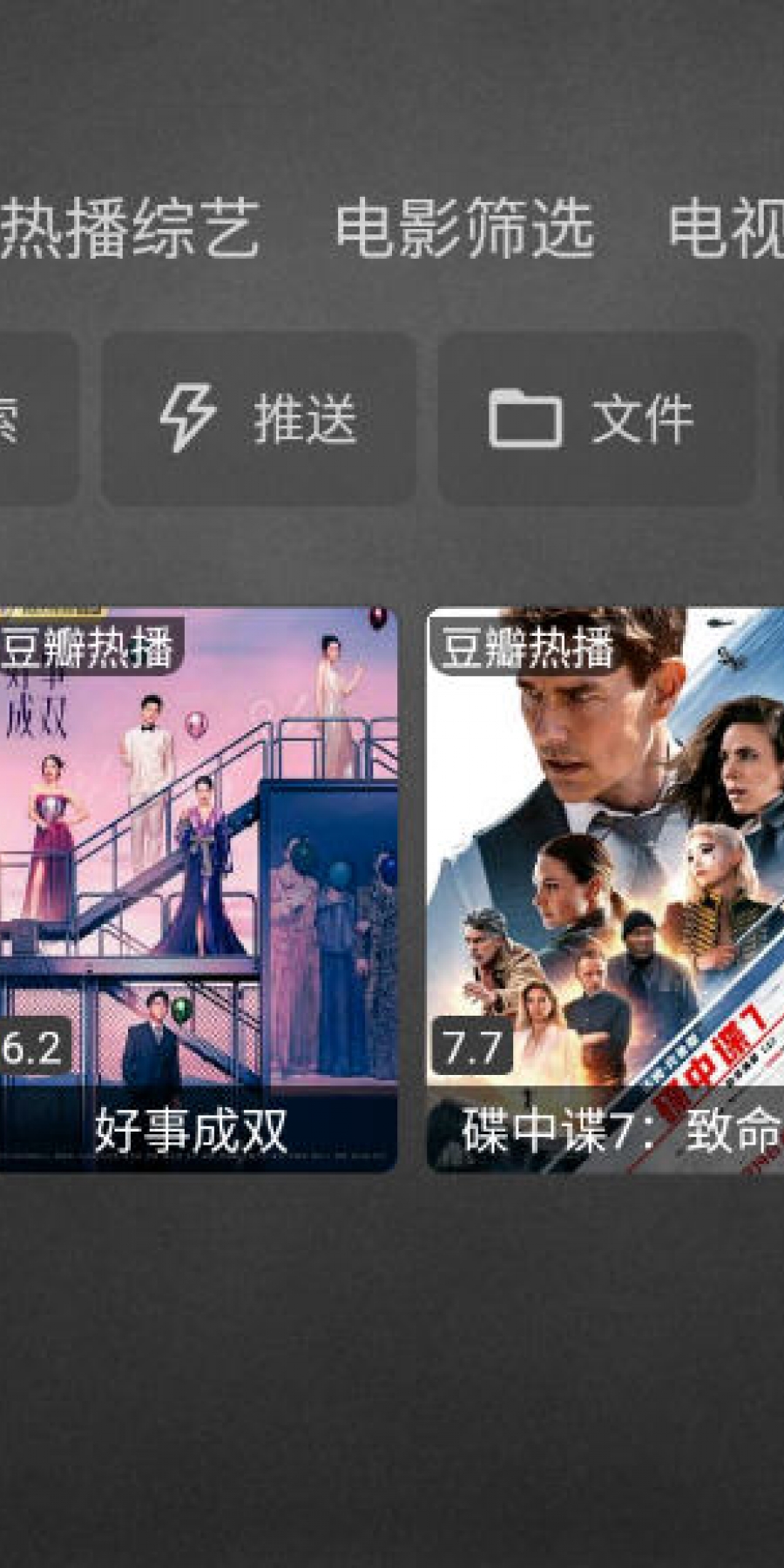
Task: Open the 电影筛选 tab
Action: tap(464, 229)
